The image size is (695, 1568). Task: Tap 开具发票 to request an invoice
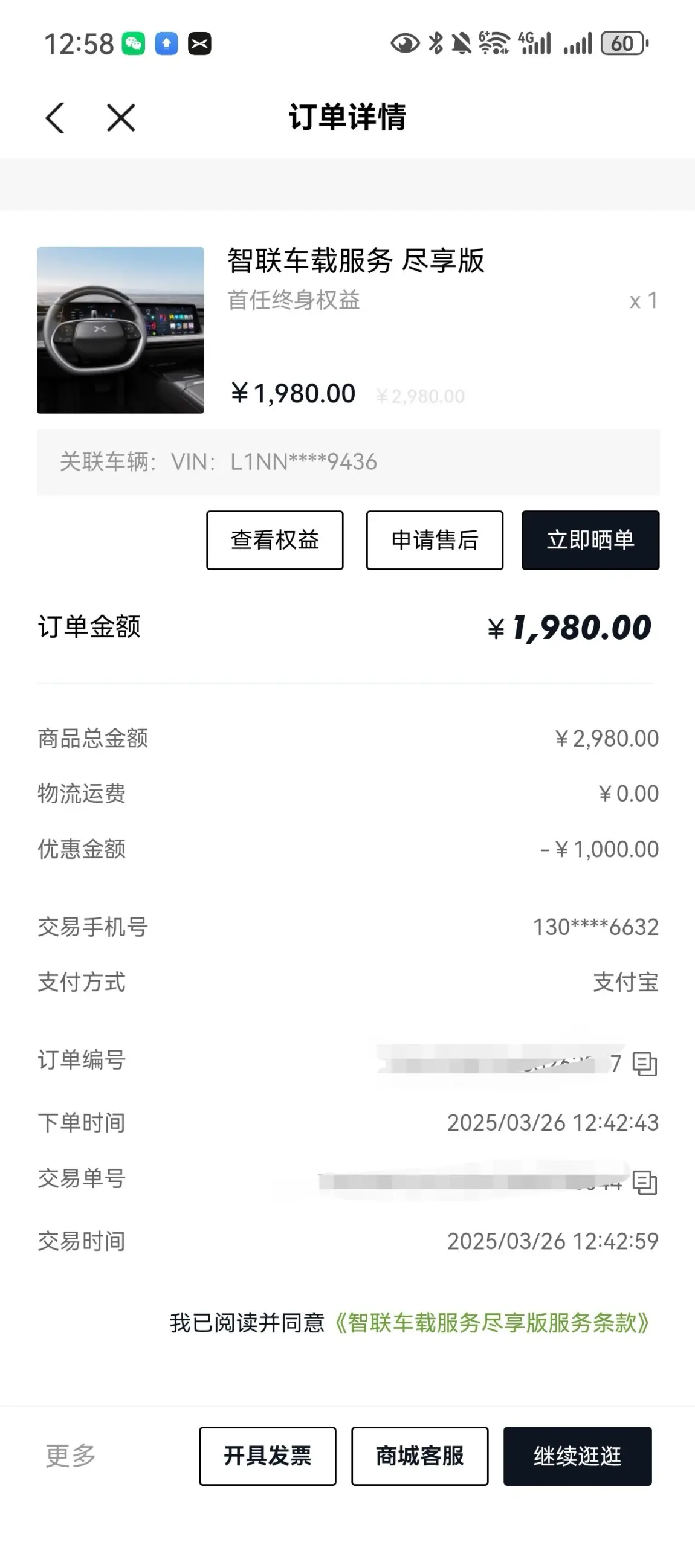pyautogui.click(x=267, y=1456)
